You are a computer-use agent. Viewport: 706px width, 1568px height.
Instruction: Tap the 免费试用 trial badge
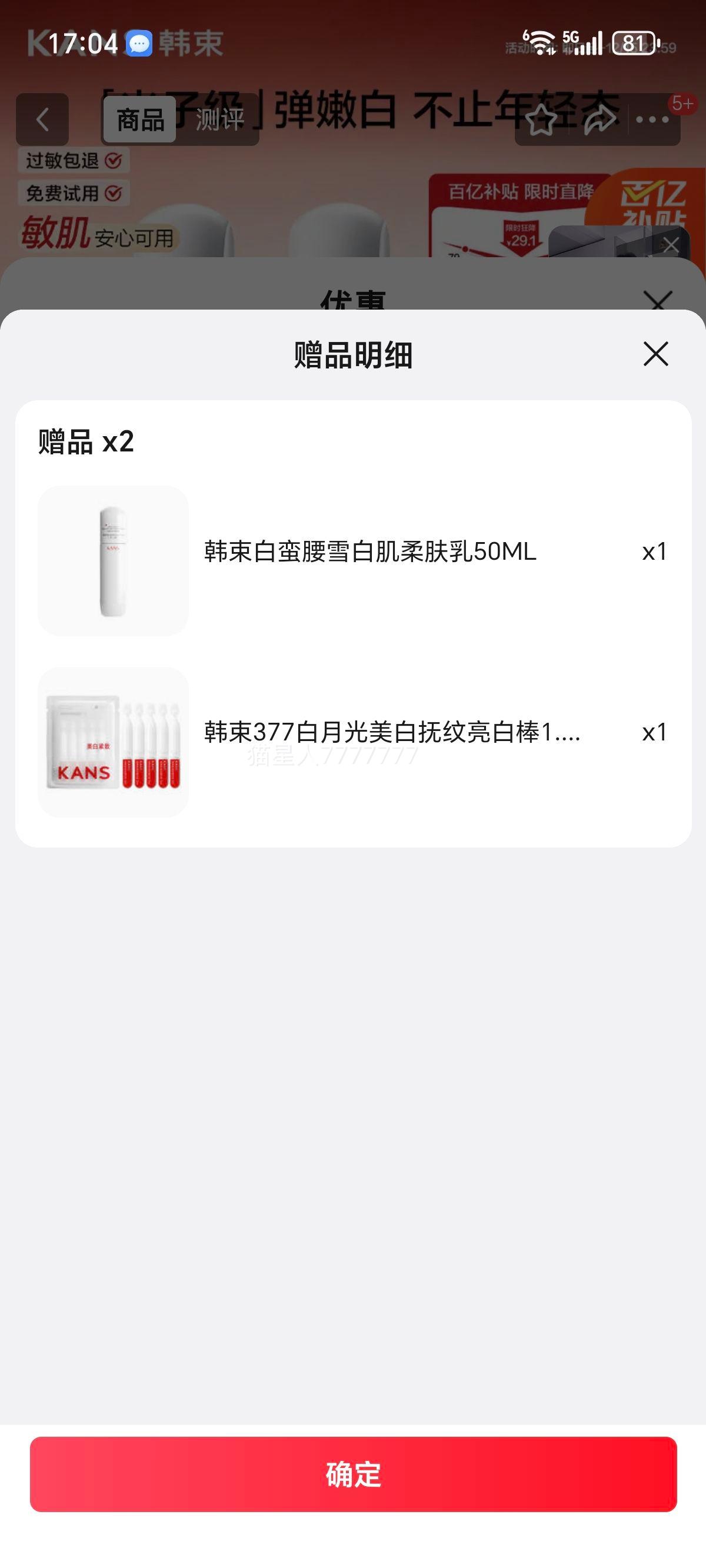(73, 192)
